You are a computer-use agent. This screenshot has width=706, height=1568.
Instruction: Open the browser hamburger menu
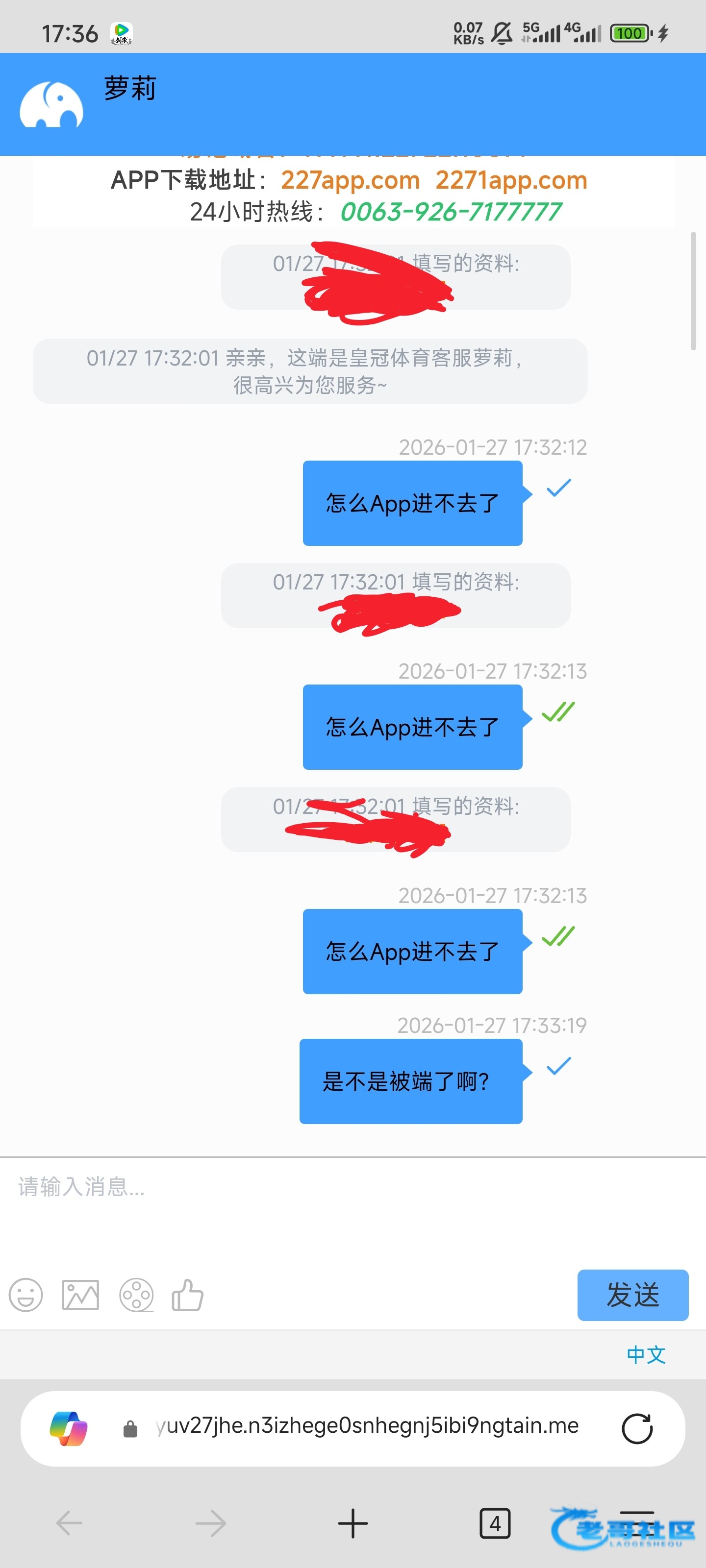[x=637, y=1523]
